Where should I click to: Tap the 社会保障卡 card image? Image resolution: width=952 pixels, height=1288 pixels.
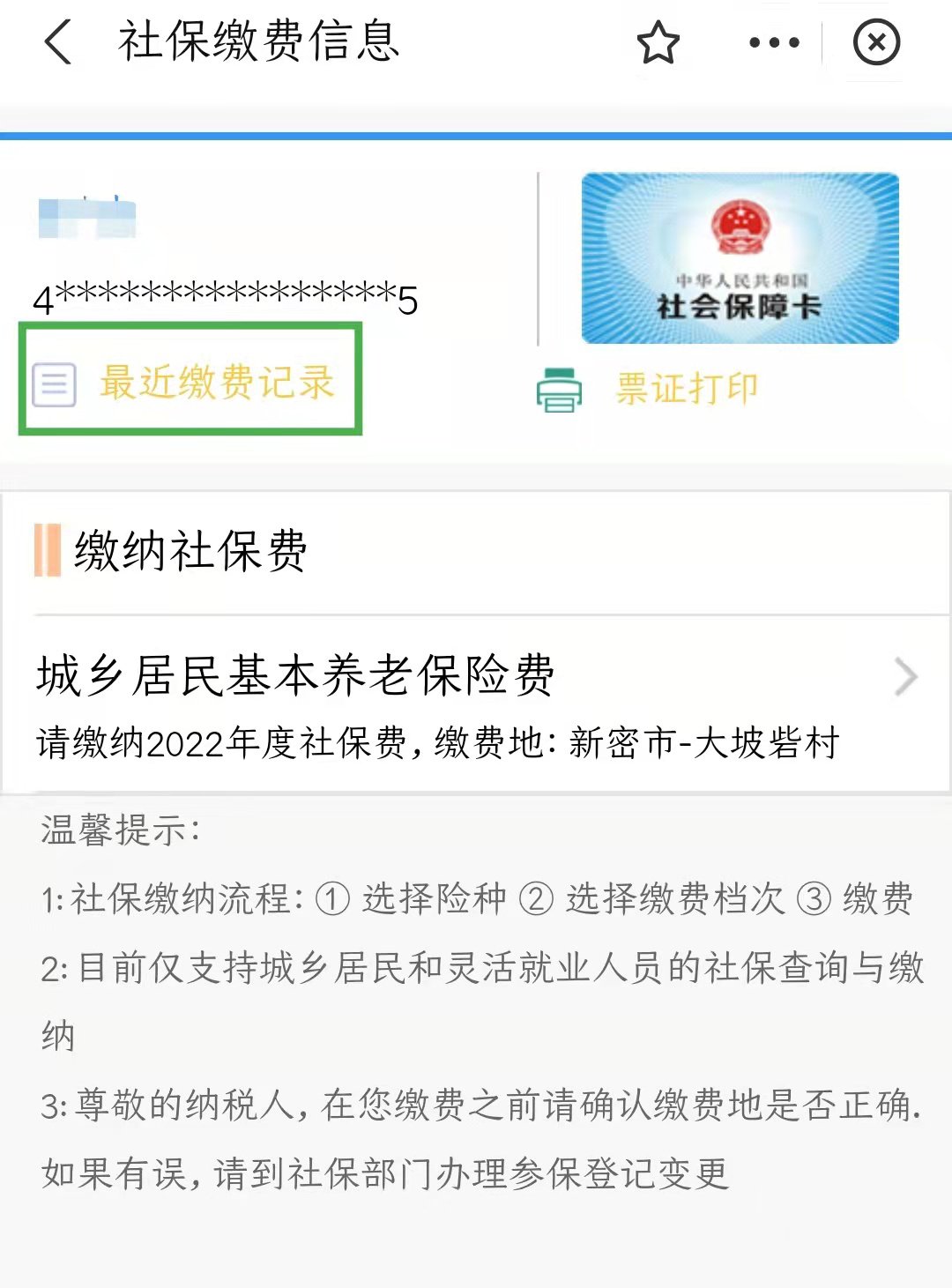[740, 258]
